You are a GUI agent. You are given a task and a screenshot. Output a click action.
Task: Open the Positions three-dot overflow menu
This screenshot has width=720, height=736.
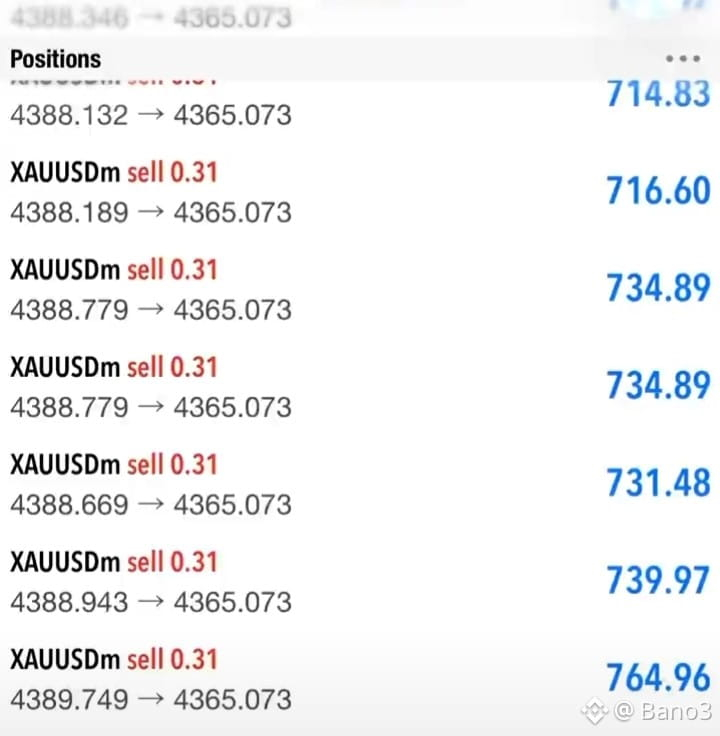(x=683, y=59)
